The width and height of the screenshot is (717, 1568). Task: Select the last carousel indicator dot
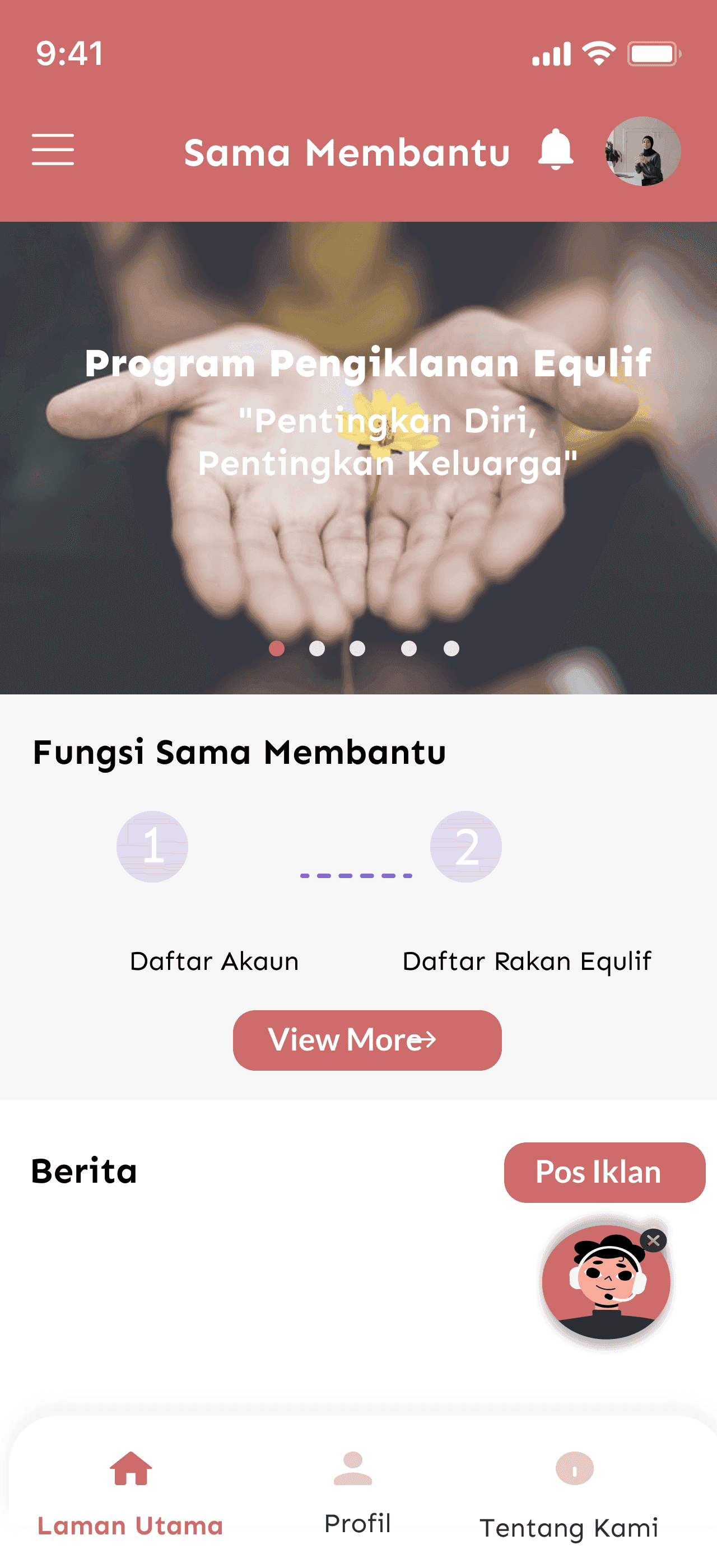(451, 649)
